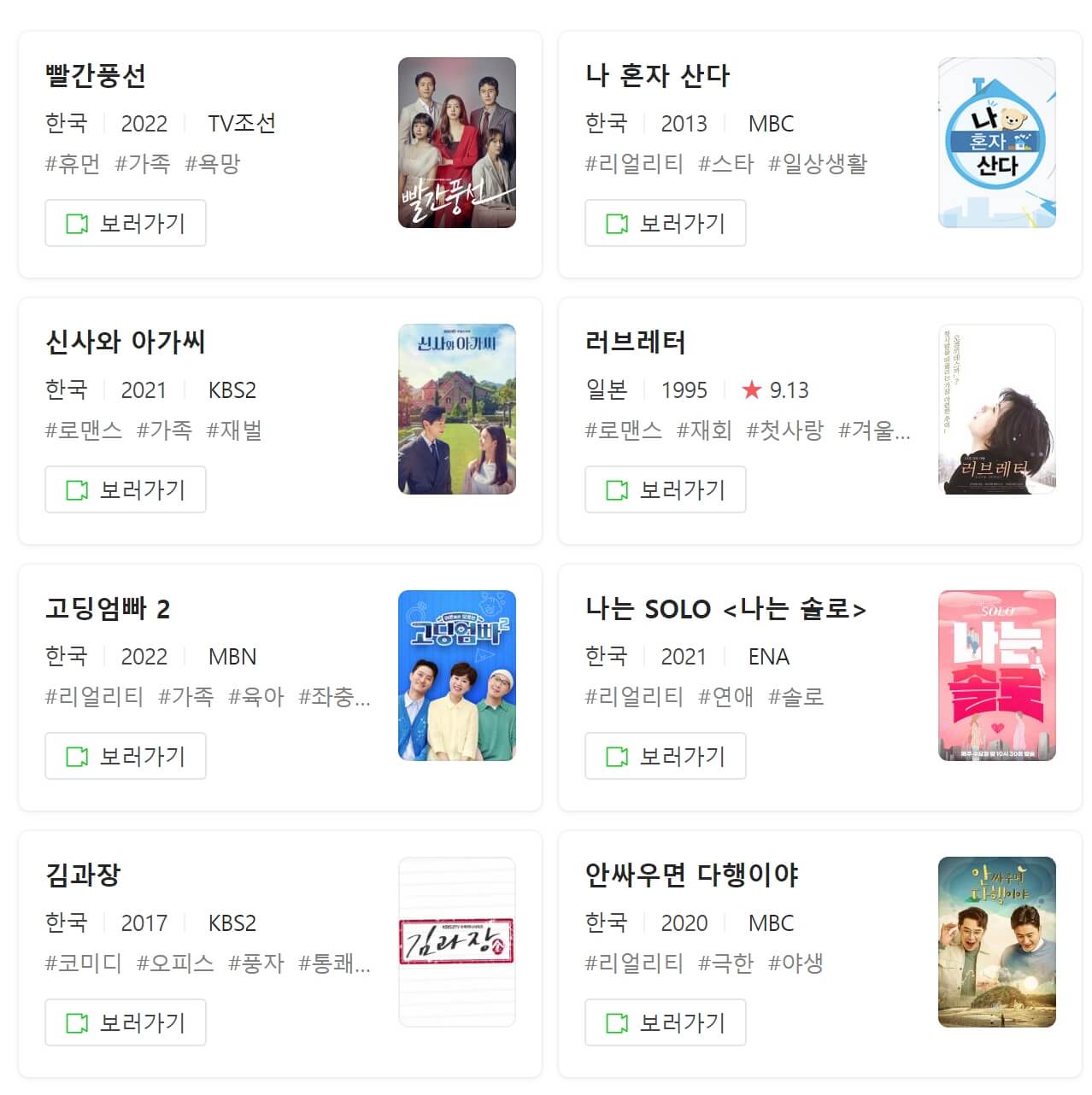Click the 고딩엄빠 2 poster image

[456, 676]
